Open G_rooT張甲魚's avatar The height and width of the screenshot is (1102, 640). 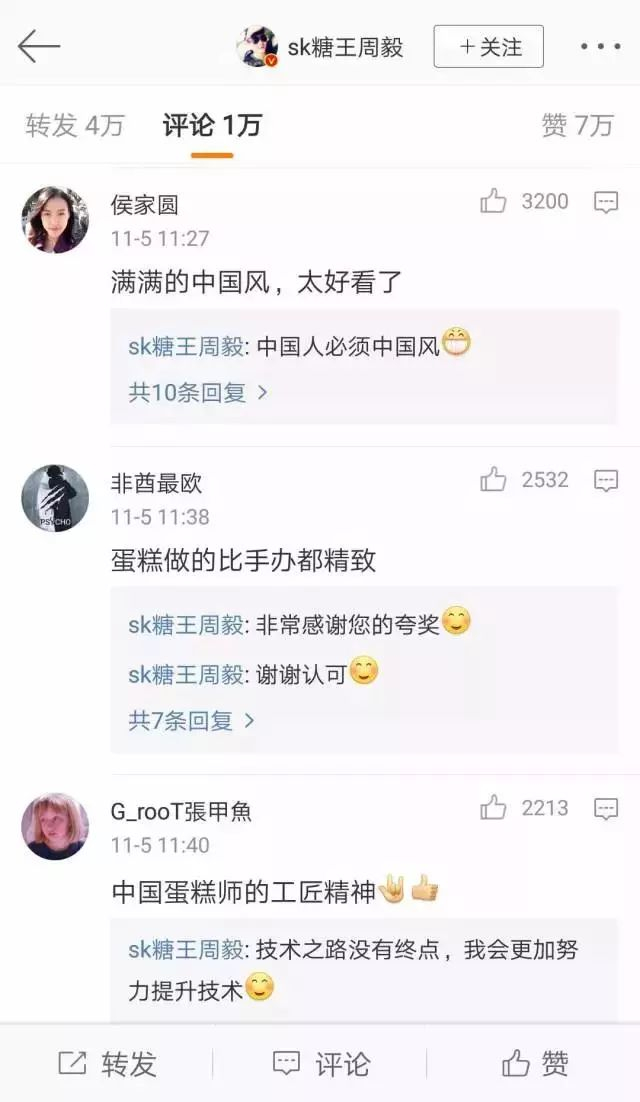click(x=55, y=826)
